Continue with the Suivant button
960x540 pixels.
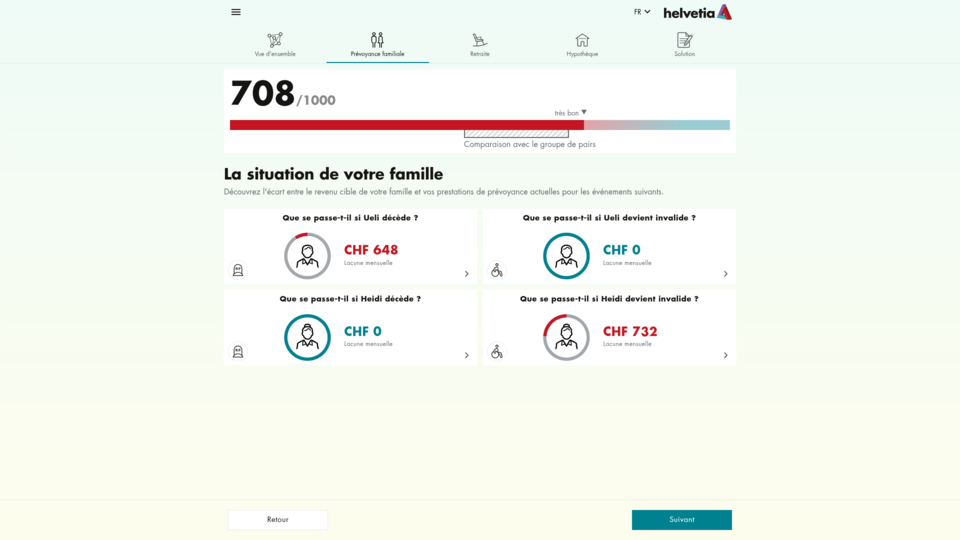[681, 520]
